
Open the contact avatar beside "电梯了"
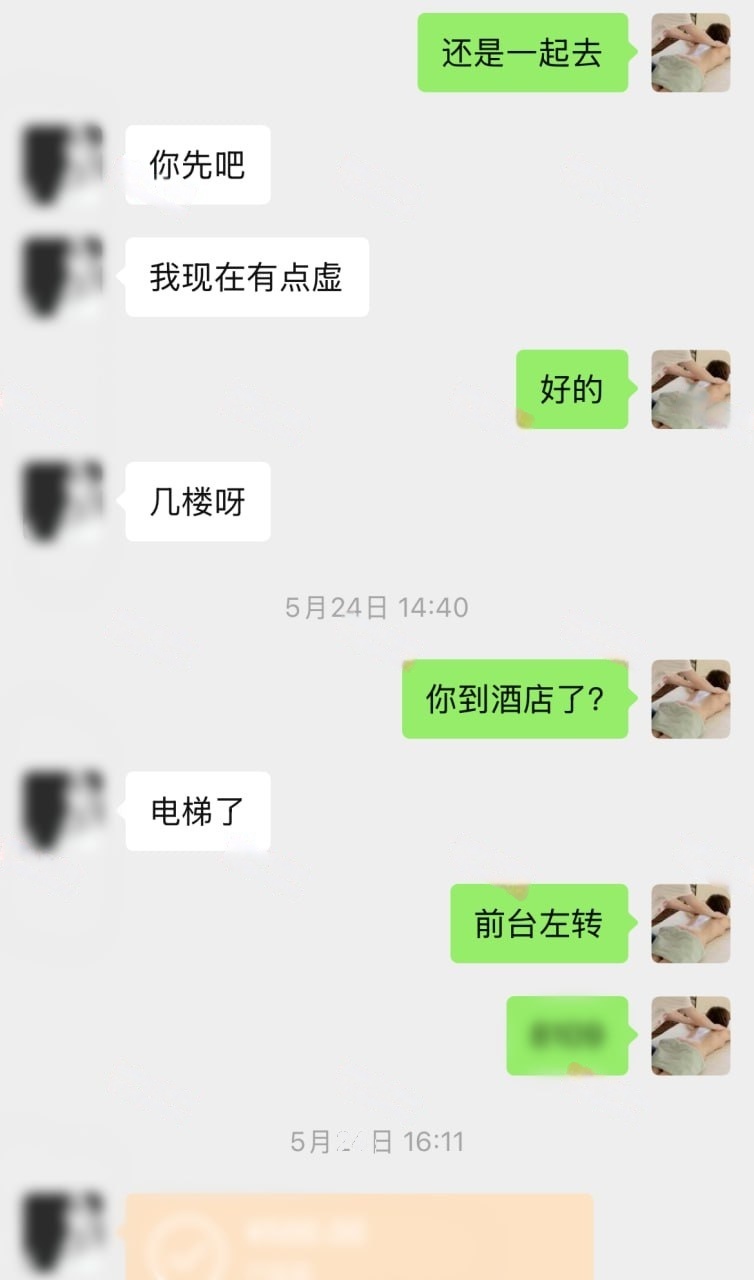point(64,811)
